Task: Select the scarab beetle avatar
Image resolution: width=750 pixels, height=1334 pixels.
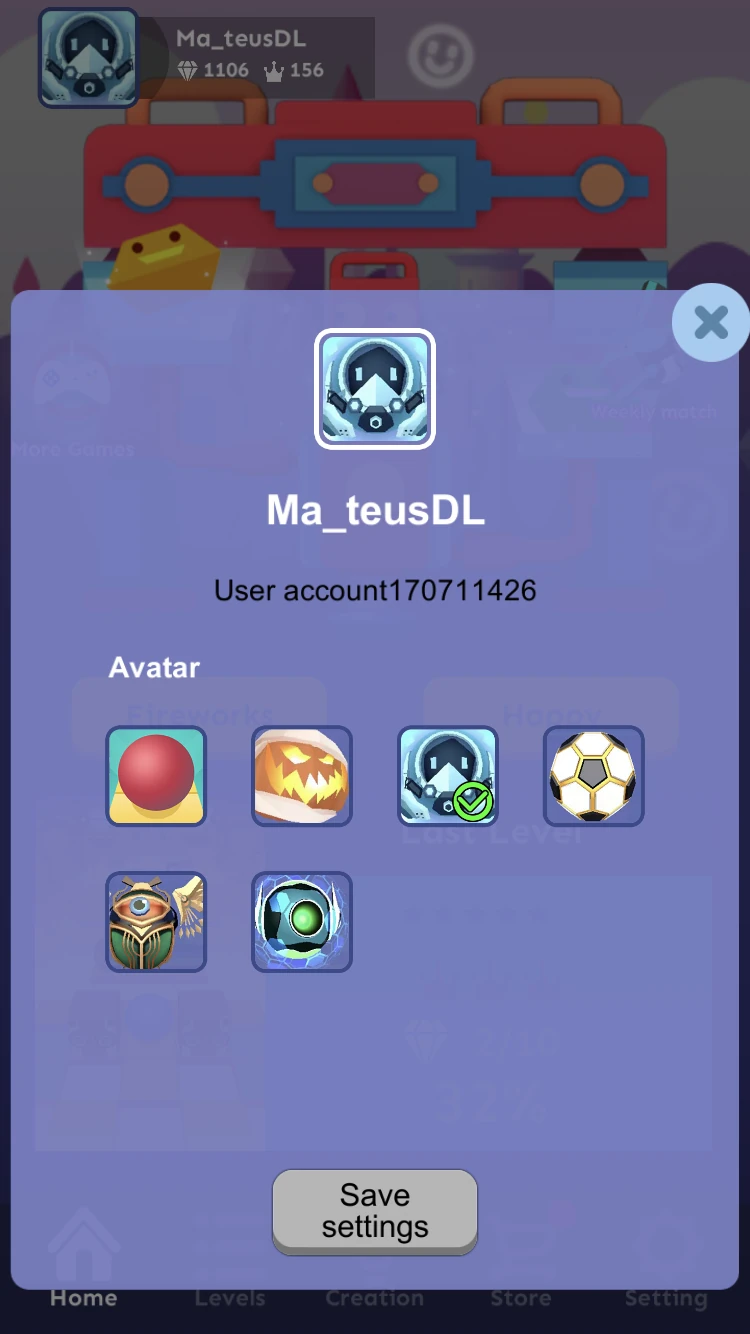Action: click(156, 922)
